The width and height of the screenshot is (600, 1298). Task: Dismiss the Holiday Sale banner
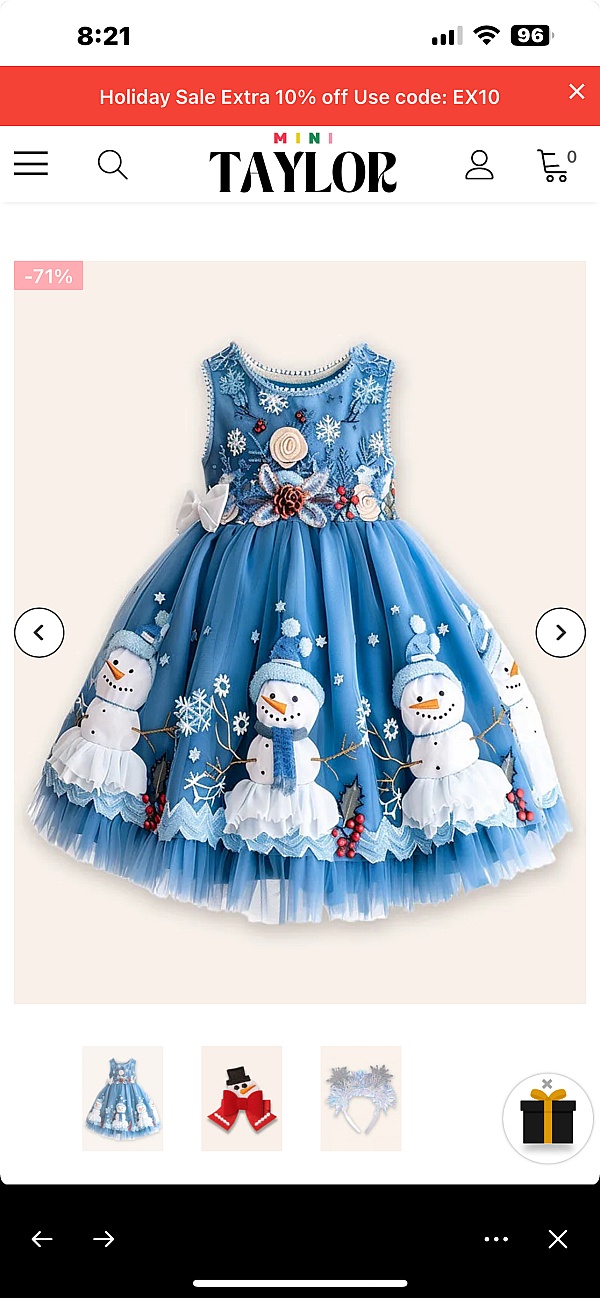(x=576, y=92)
